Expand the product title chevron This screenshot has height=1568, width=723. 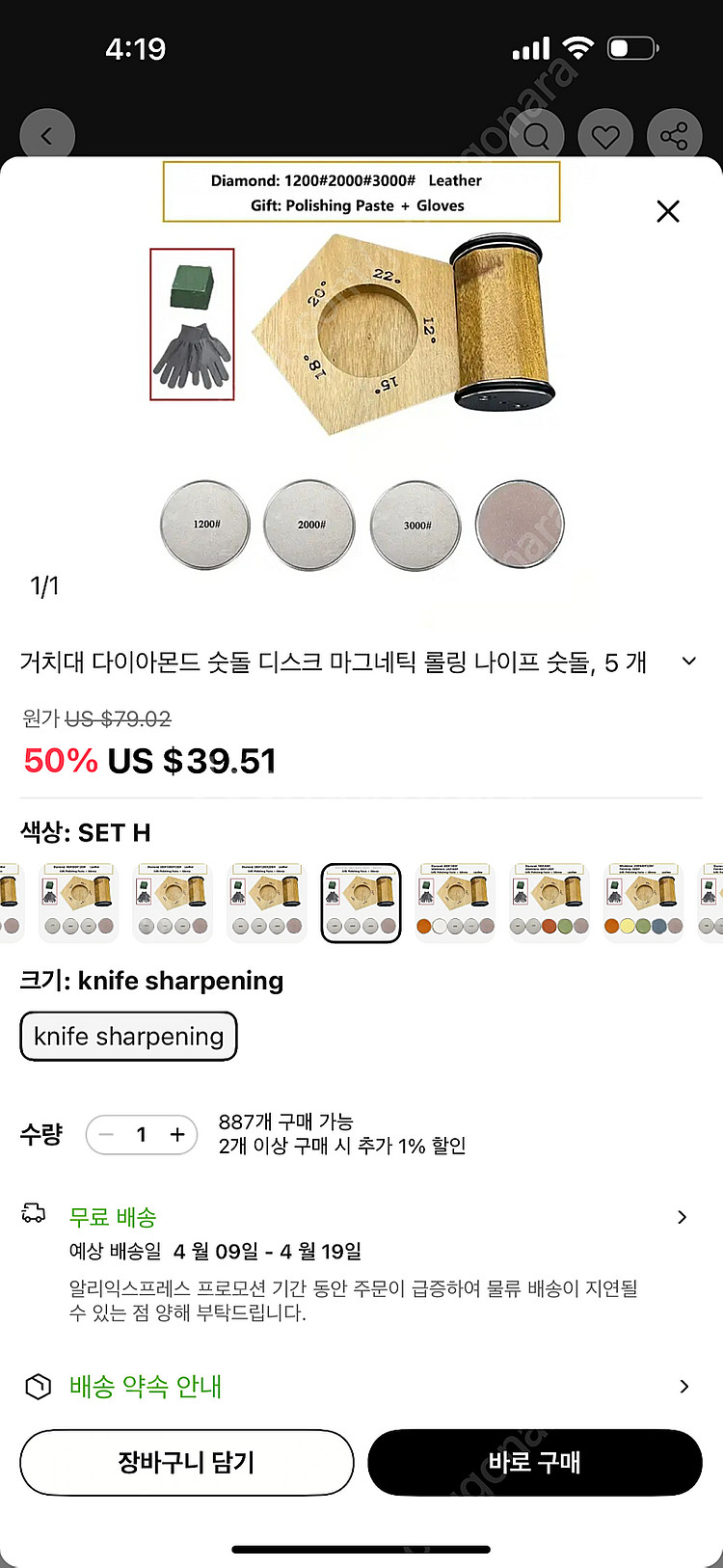point(688,662)
